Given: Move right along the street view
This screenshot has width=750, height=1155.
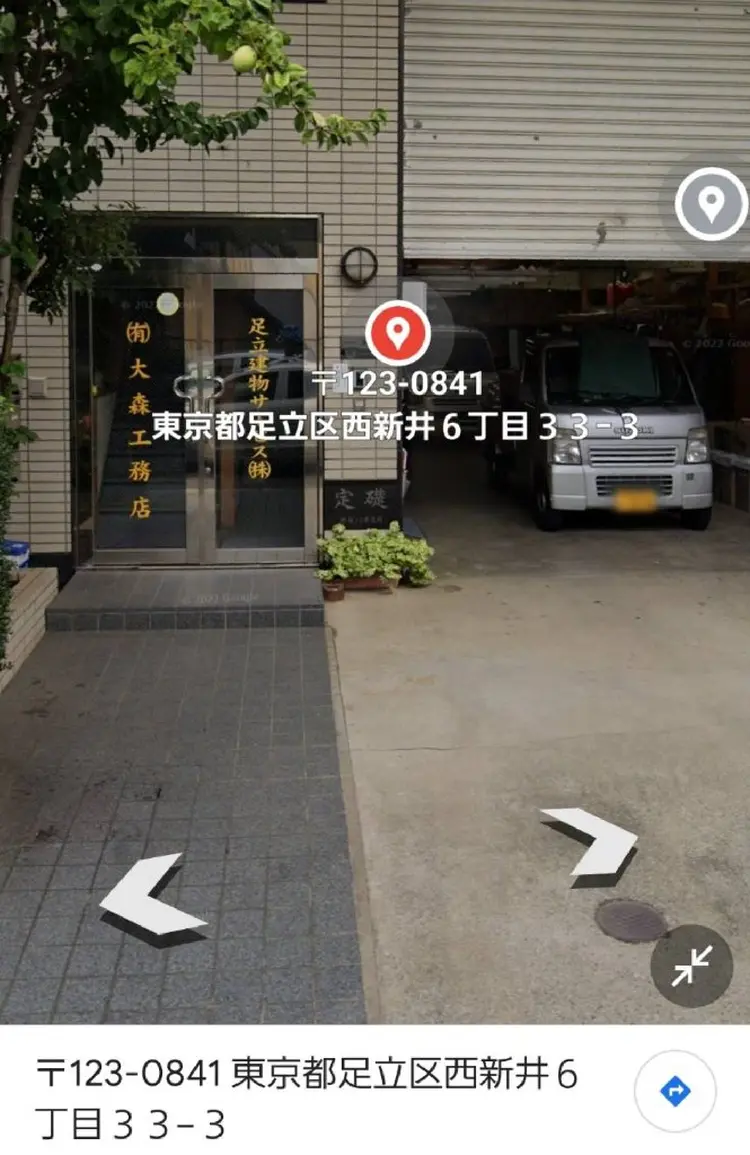Looking at the screenshot, I should coord(592,843).
